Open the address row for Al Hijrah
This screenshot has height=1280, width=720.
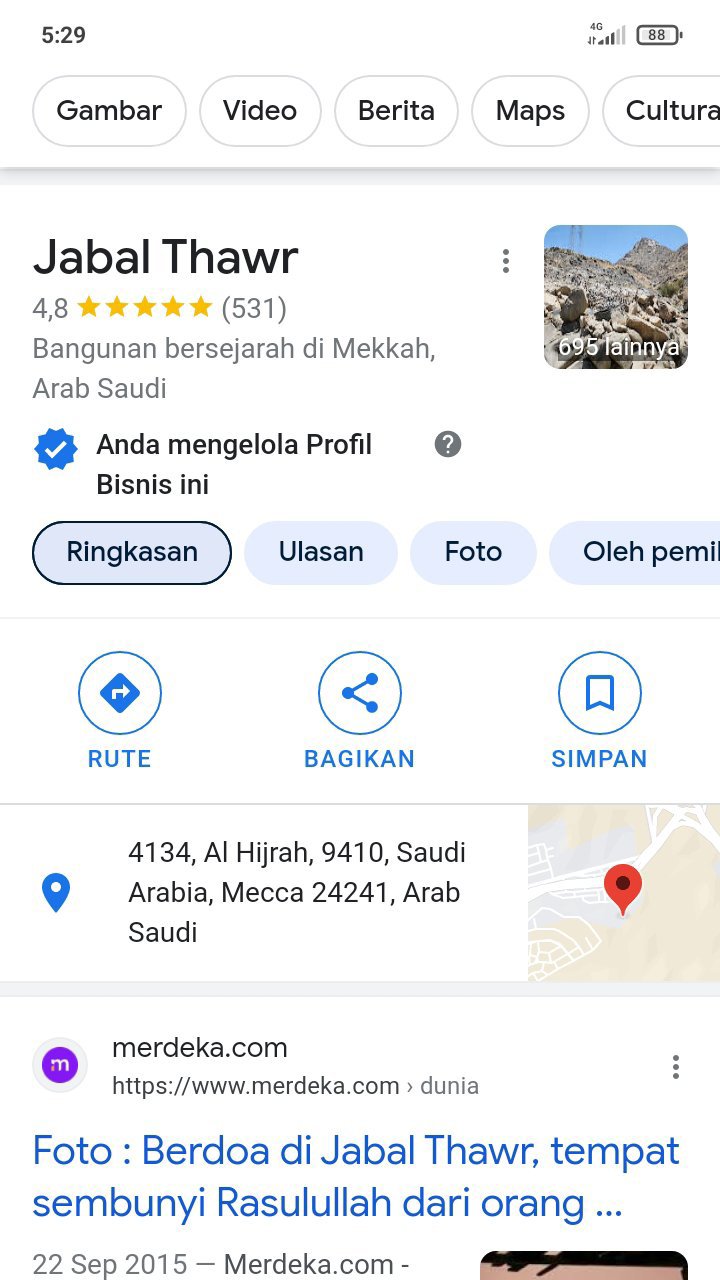click(x=264, y=893)
